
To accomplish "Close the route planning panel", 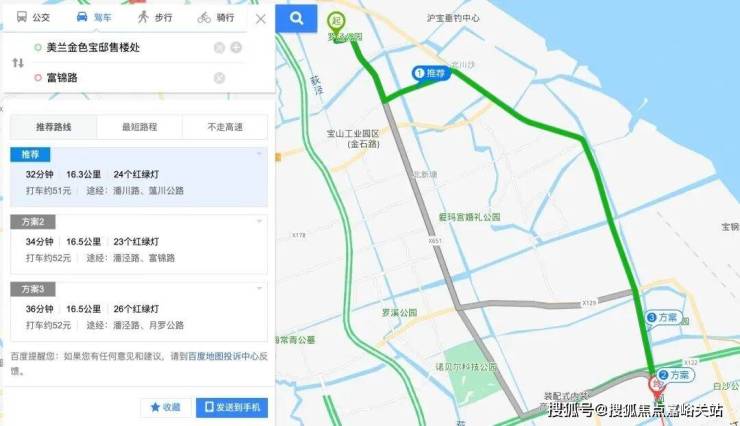I will tap(261, 19).
